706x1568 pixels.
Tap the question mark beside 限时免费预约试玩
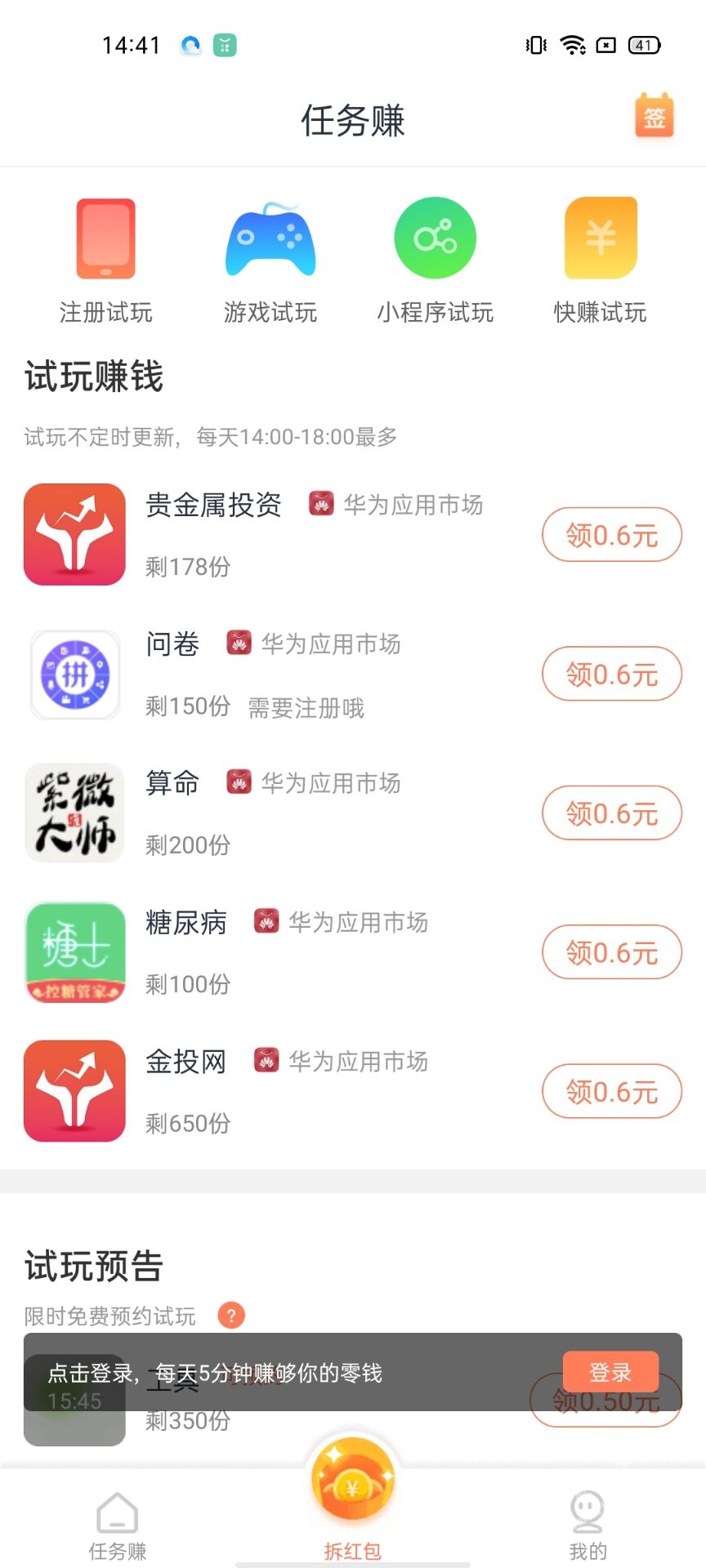[x=231, y=1315]
